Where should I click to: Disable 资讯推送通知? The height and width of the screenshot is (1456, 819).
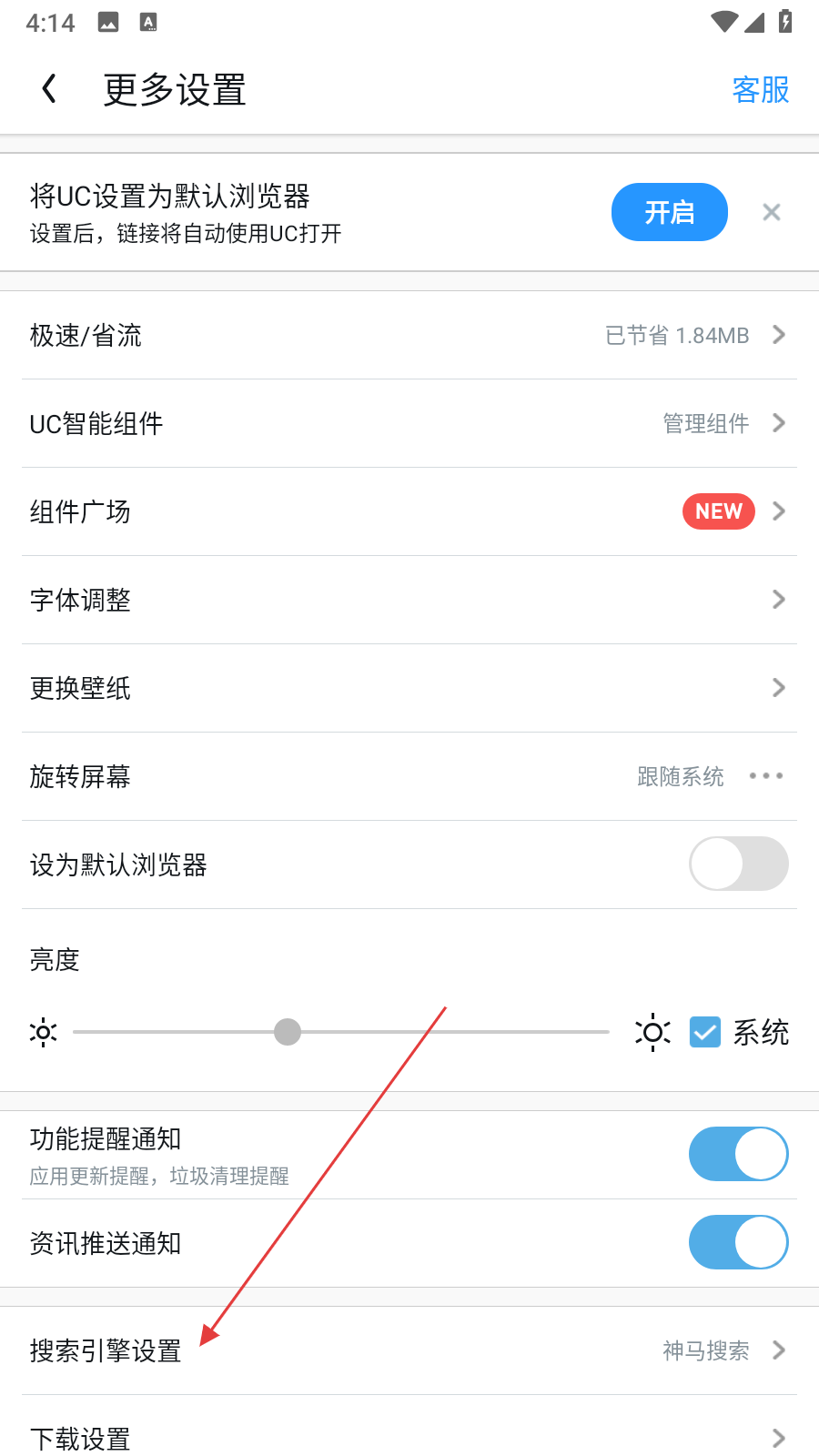[738, 1242]
